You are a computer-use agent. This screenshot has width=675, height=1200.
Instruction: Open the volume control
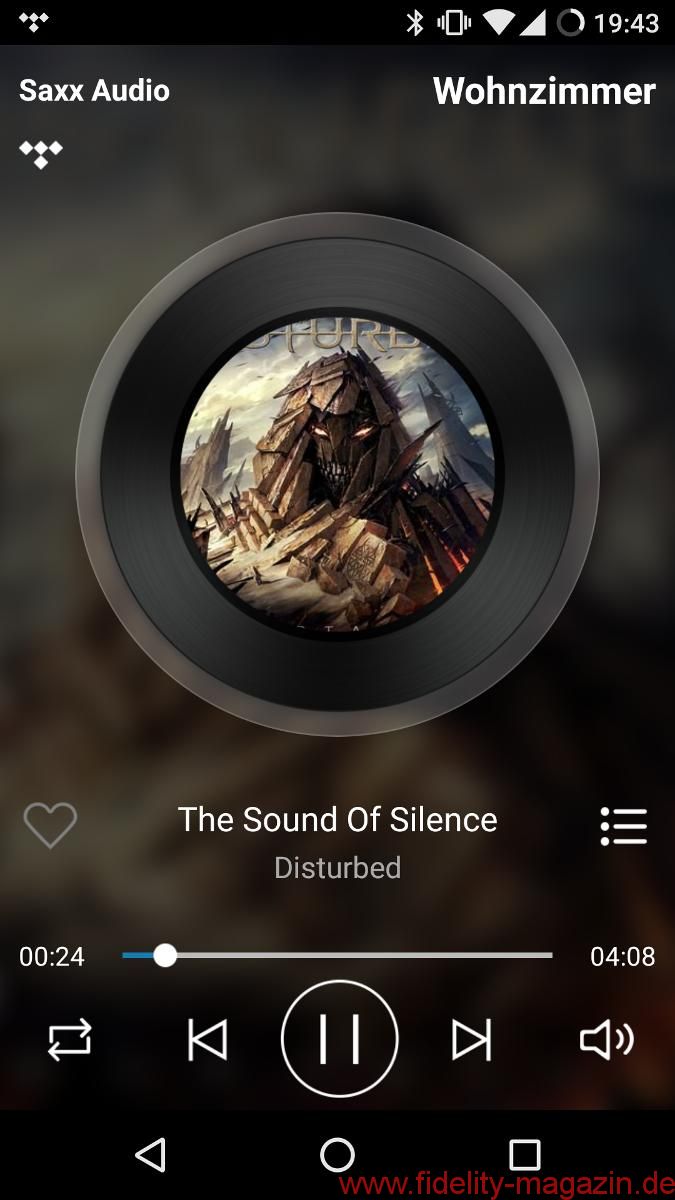606,1040
